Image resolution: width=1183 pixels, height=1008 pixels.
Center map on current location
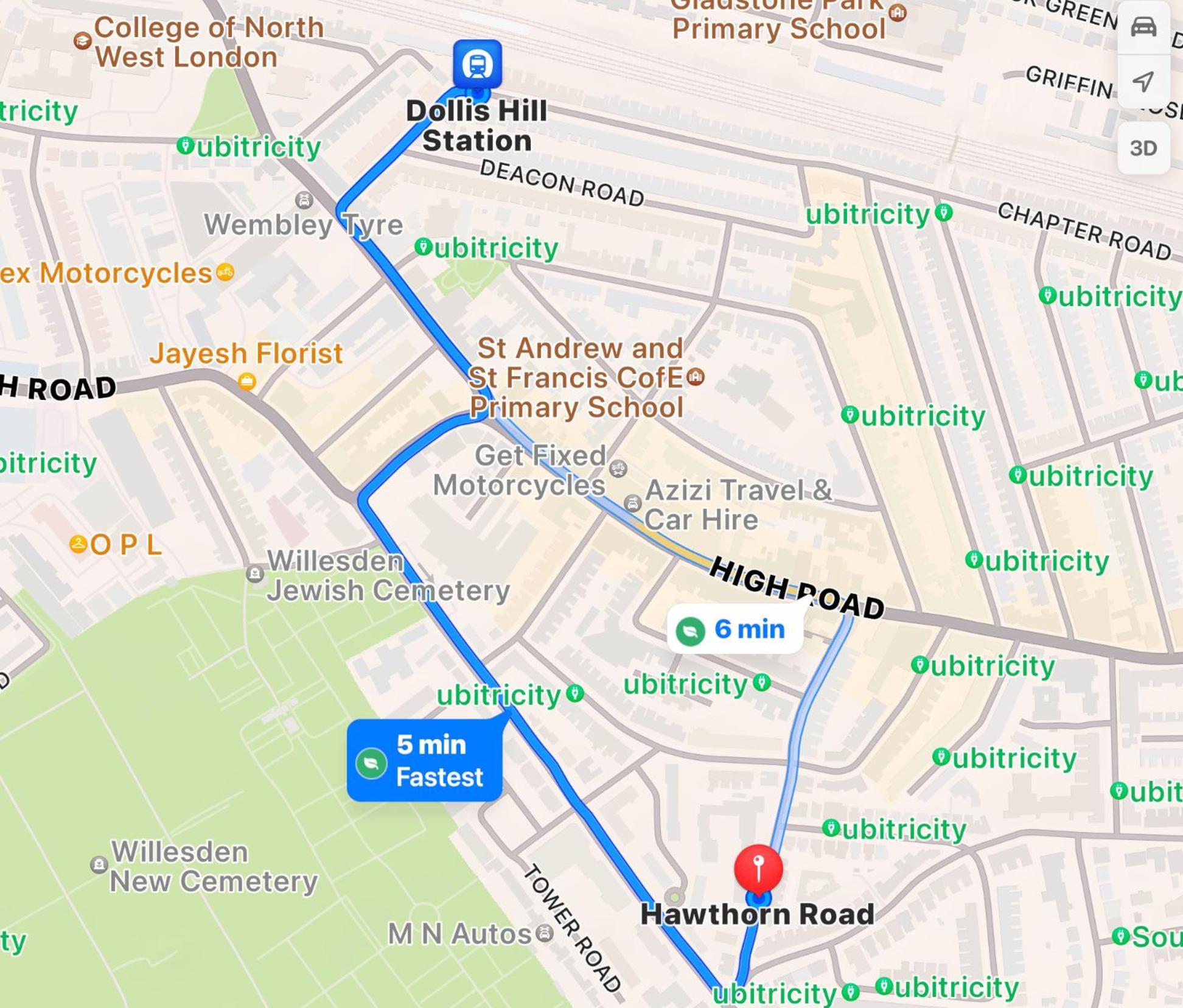click(1143, 82)
